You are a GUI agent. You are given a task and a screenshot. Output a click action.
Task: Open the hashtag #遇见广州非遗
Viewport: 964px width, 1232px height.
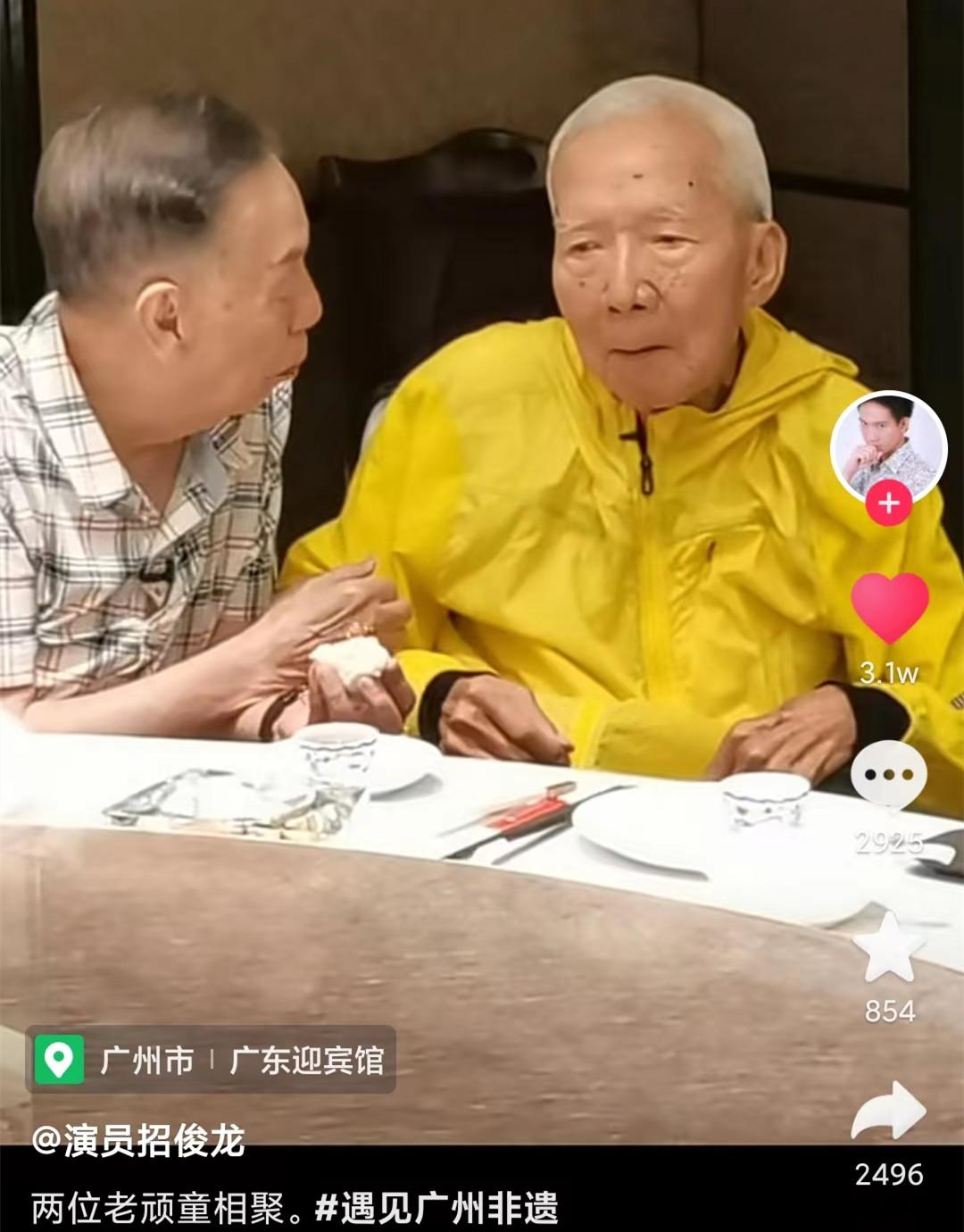pos(436,1209)
